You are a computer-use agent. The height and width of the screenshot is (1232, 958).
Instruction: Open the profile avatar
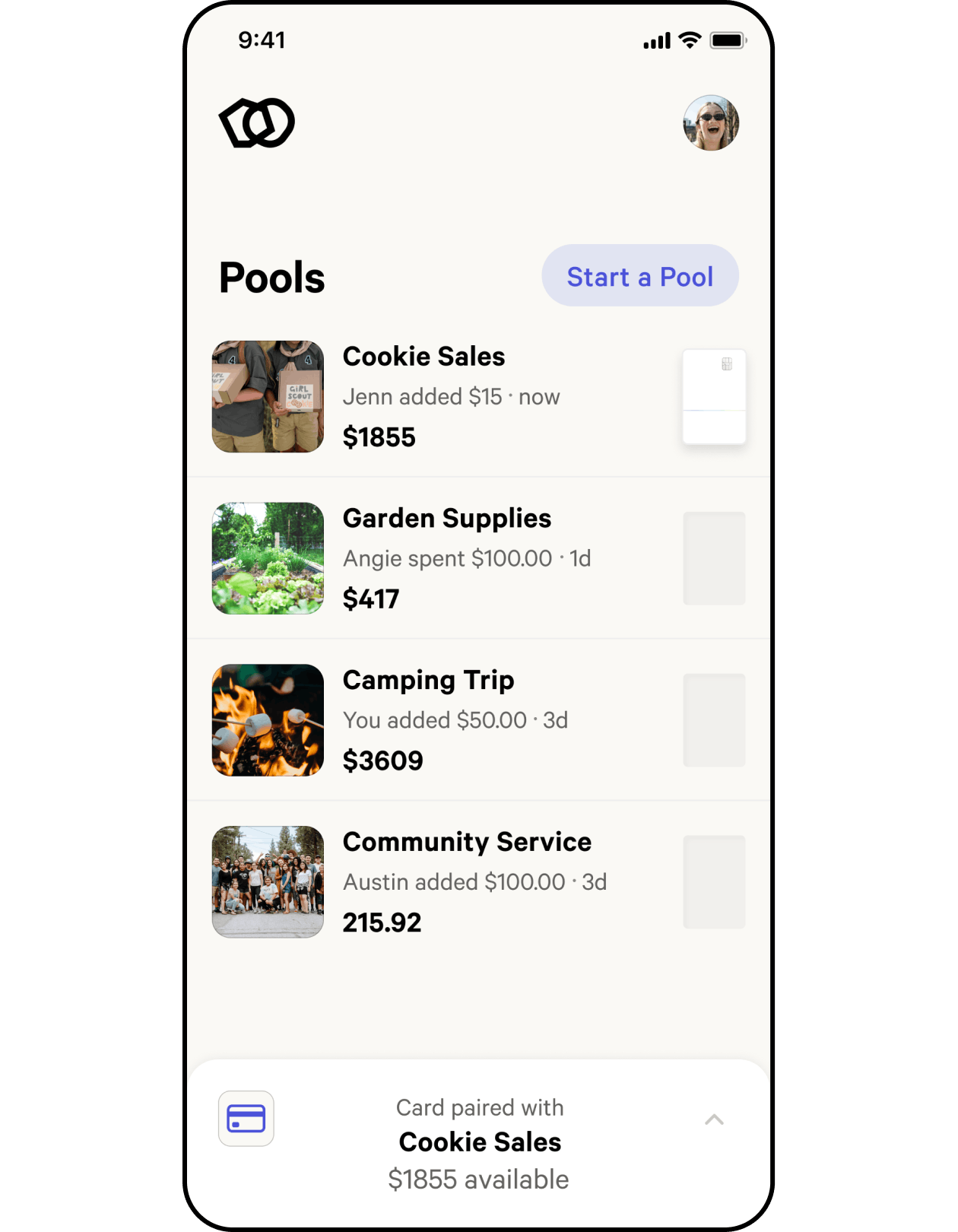(x=711, y=123)
